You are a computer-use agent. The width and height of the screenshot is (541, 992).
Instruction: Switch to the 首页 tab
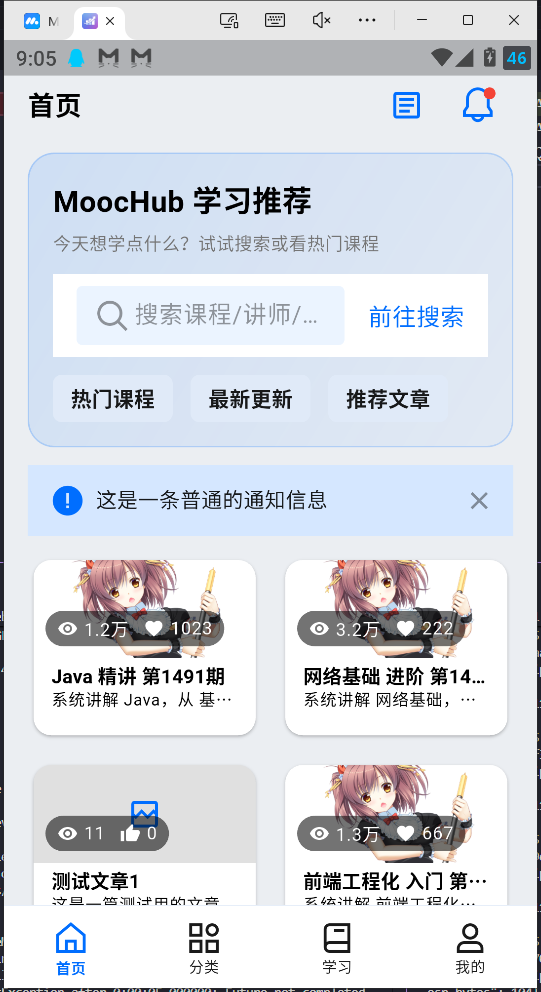[x=70, y=948]
